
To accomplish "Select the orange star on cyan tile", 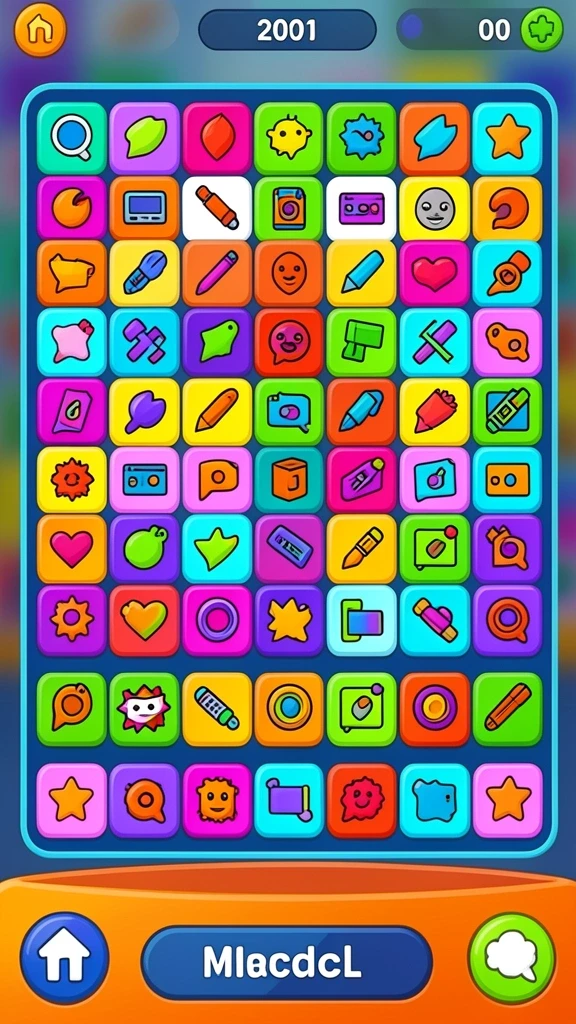I will (507, 138).
